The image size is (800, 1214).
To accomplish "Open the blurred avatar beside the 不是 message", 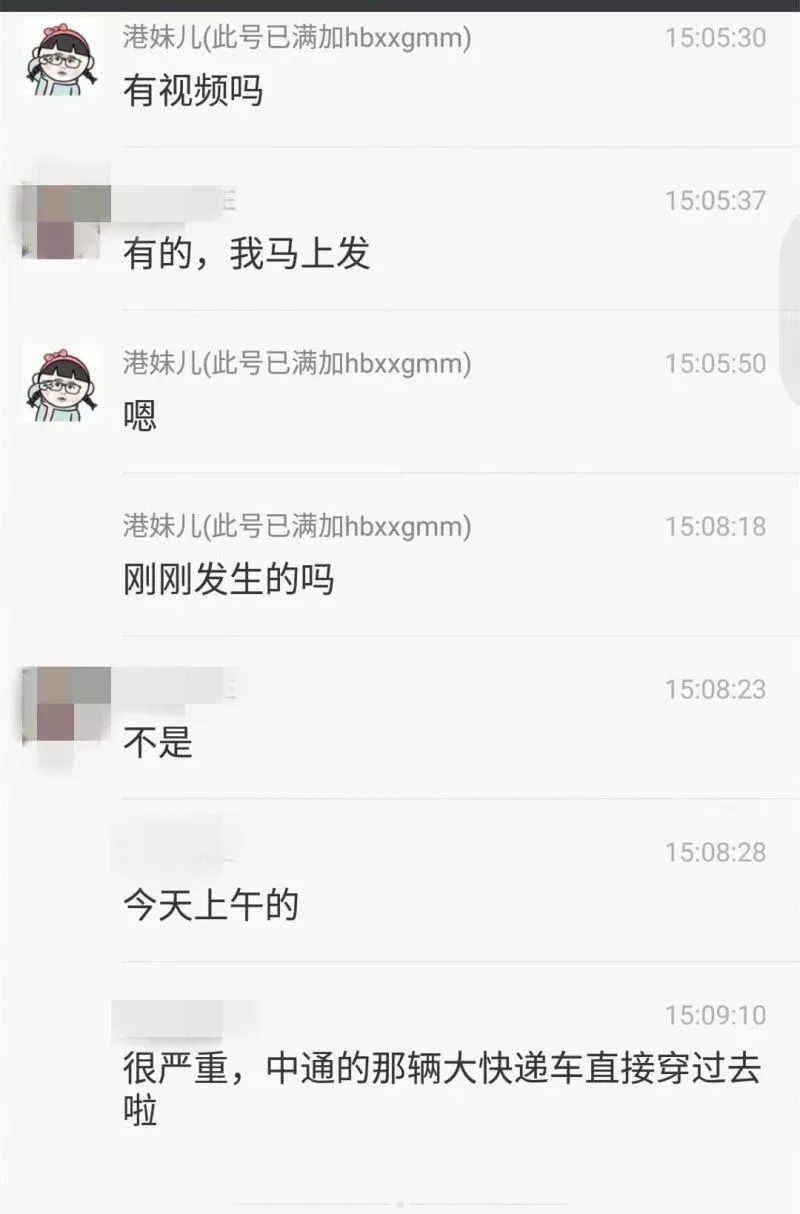I will (x=62, y=708).
